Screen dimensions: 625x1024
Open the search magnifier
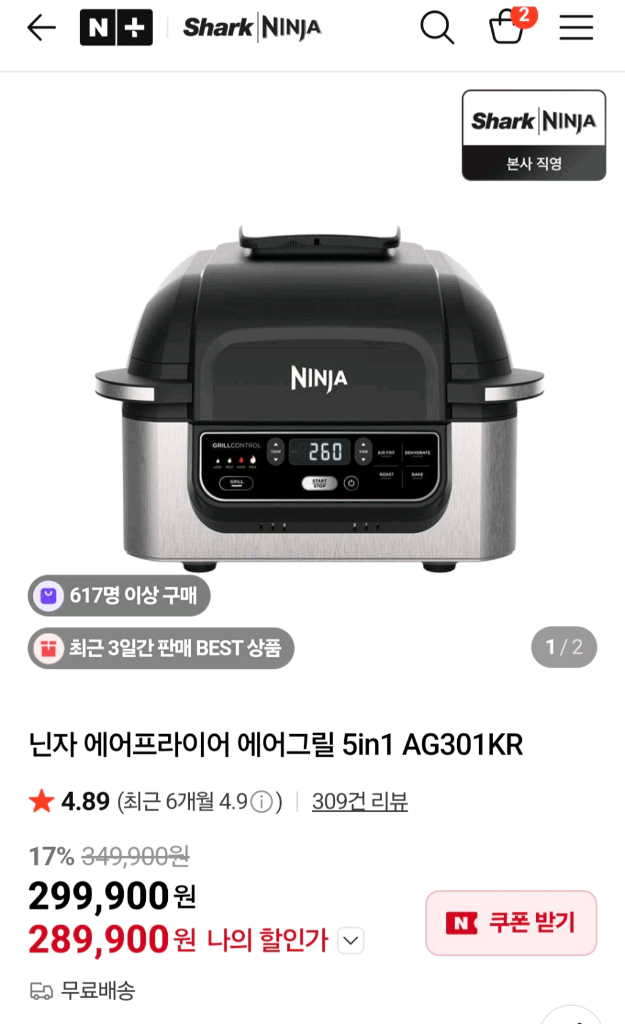click(437, 28)
